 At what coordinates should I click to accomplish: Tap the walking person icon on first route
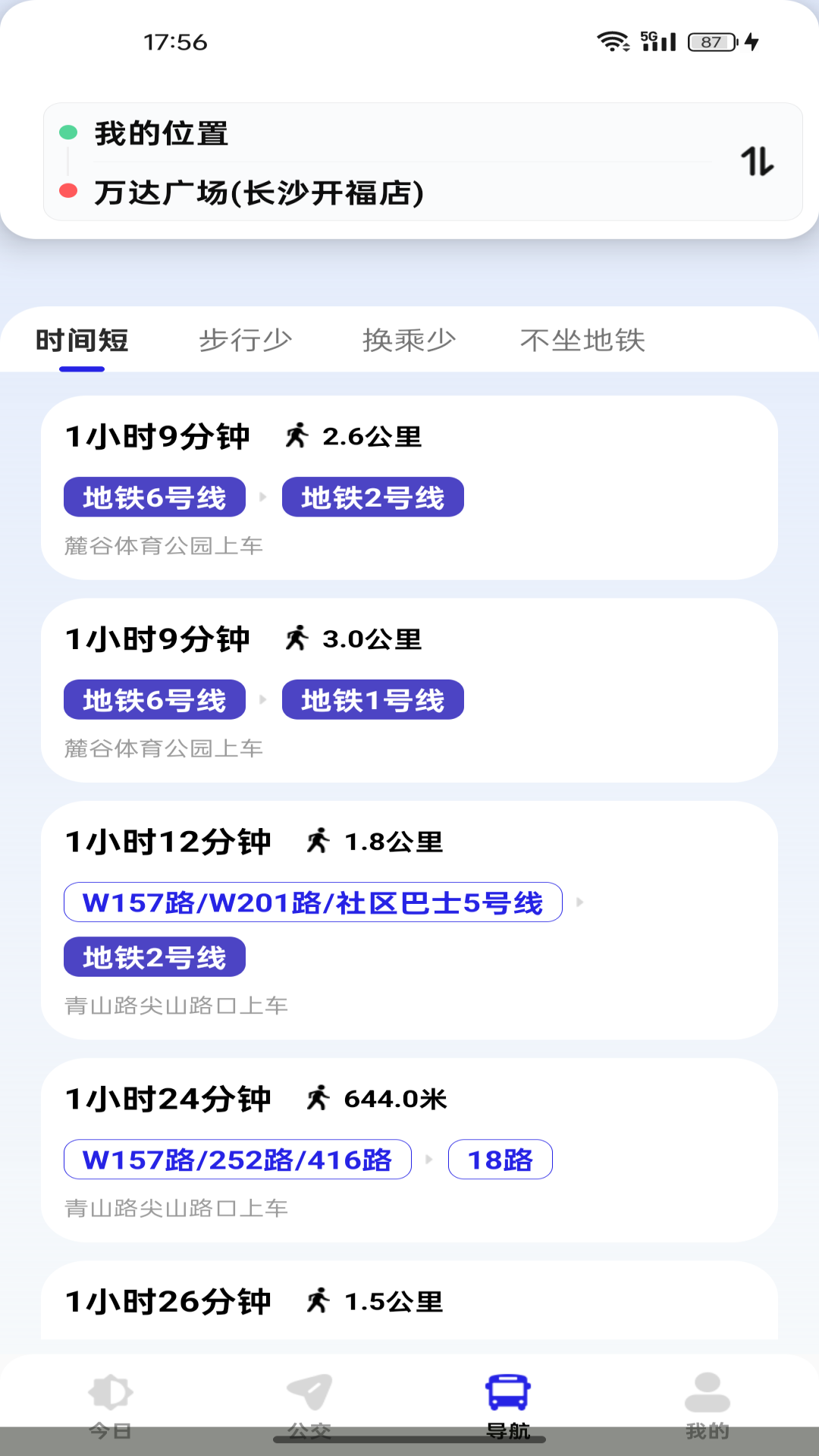tap(296, 435)
